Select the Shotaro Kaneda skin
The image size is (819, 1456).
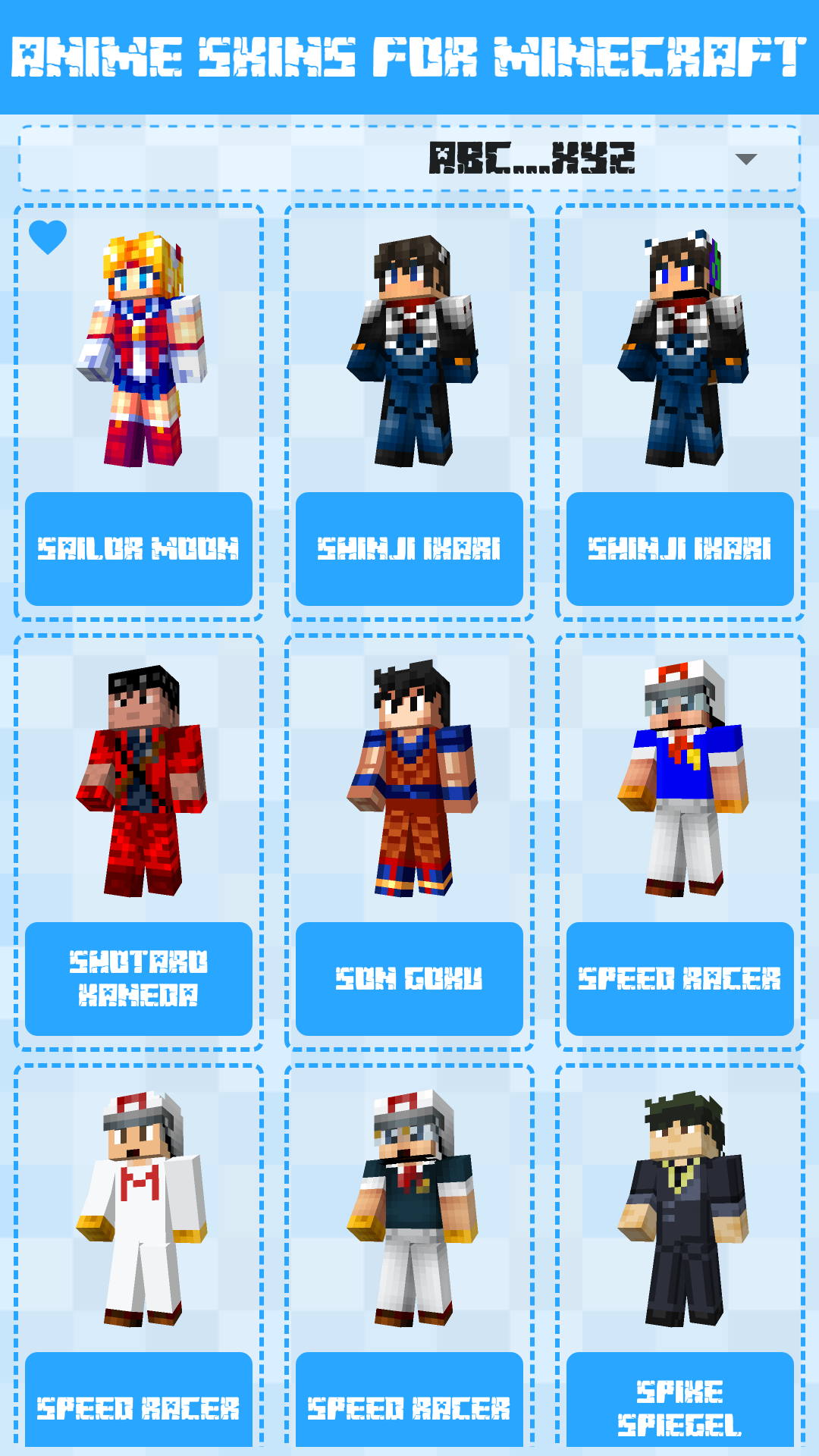click(139, 978)
